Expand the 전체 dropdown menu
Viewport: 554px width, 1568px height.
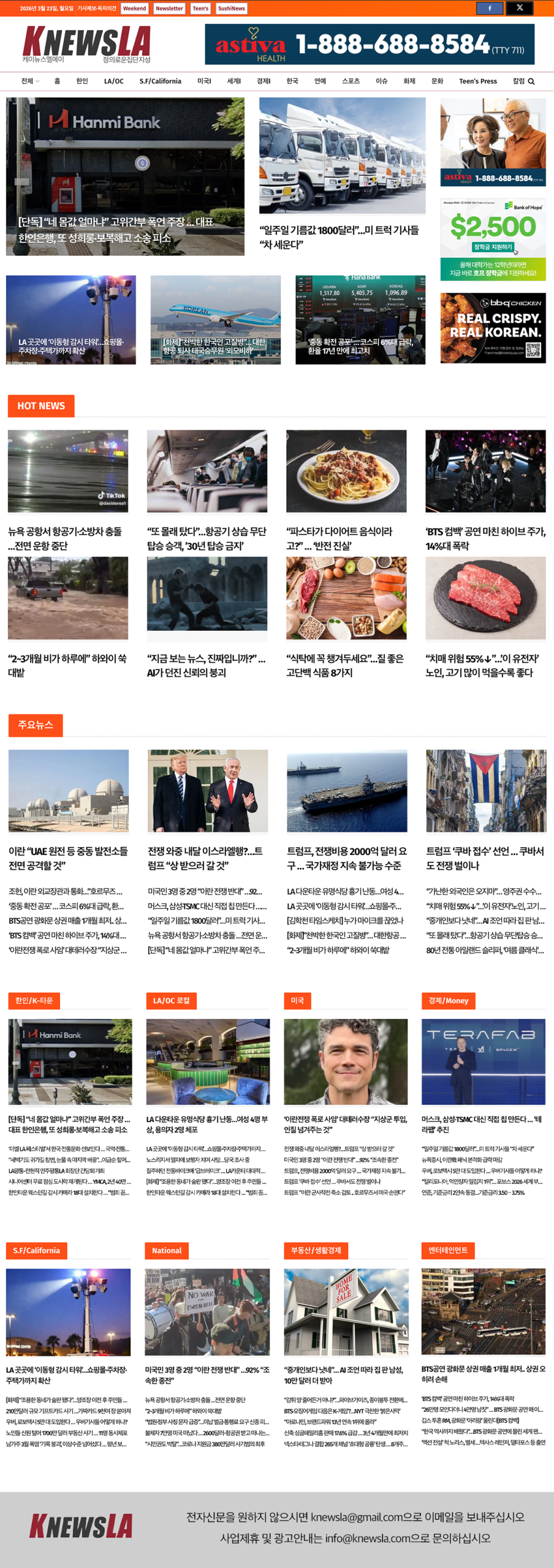click(30, 81)
